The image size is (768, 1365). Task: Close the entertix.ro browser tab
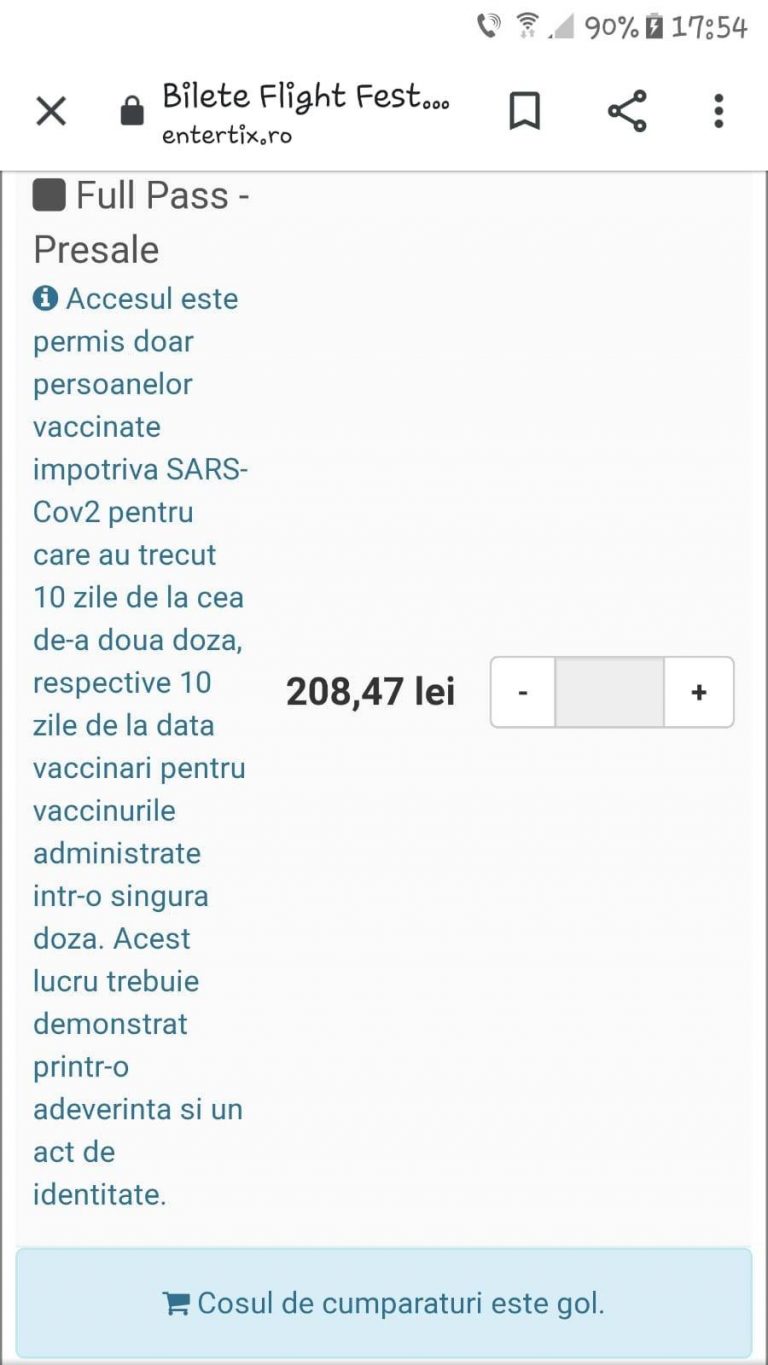point(51,111)
